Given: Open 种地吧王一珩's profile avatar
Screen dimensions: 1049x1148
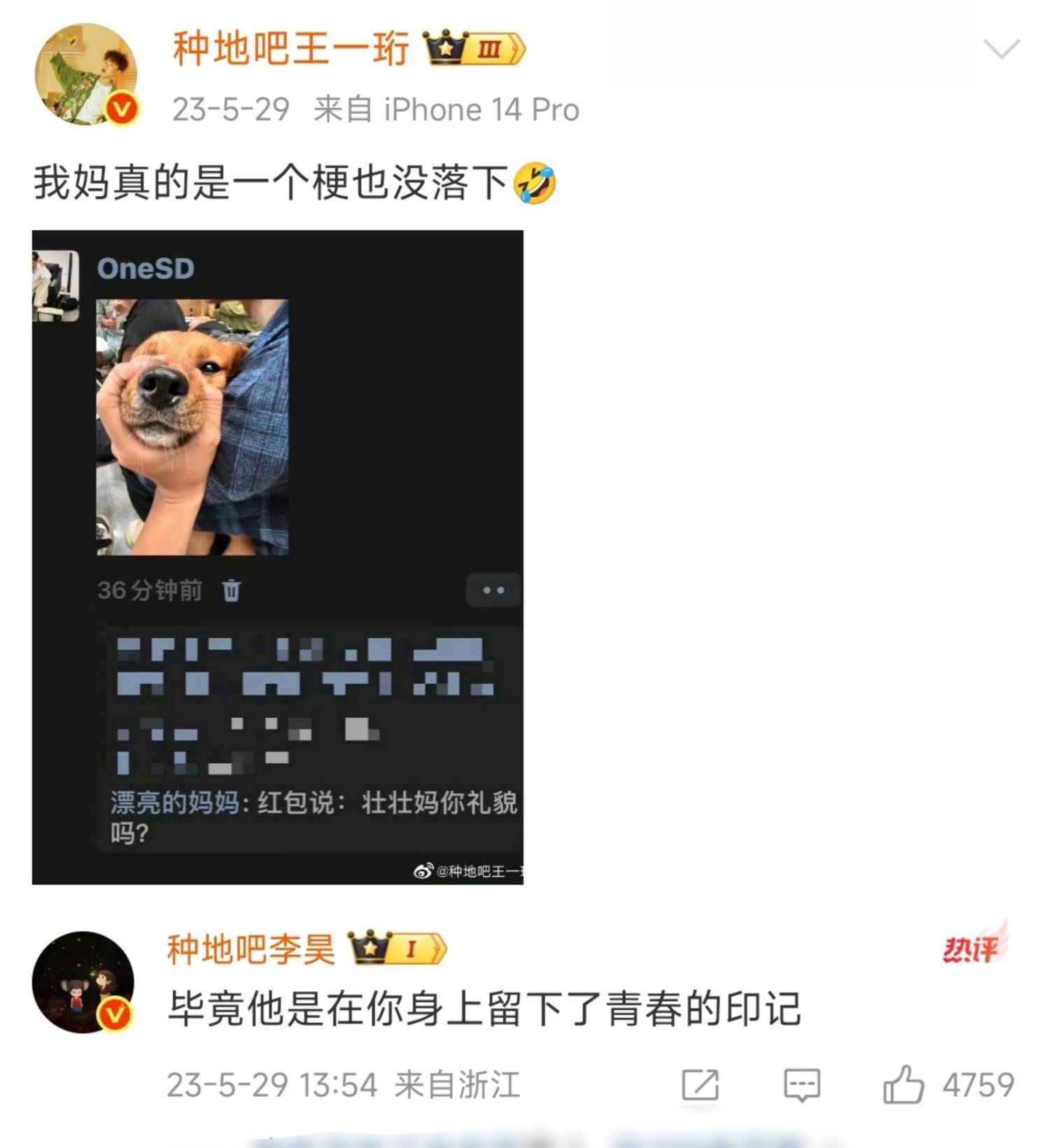Looking at the screenshot, I should point(85,74).
